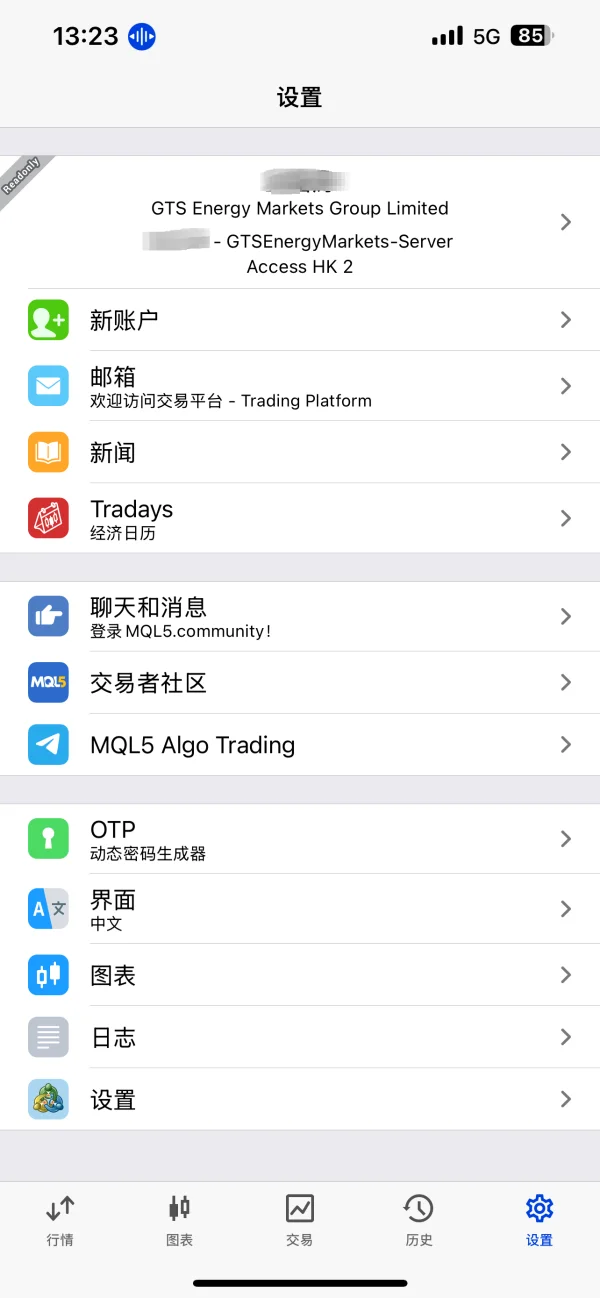The width and height of the screenshot is (600, 1298).
Task: Open MQL5 Algo Trading
Action: coord(300,745)
